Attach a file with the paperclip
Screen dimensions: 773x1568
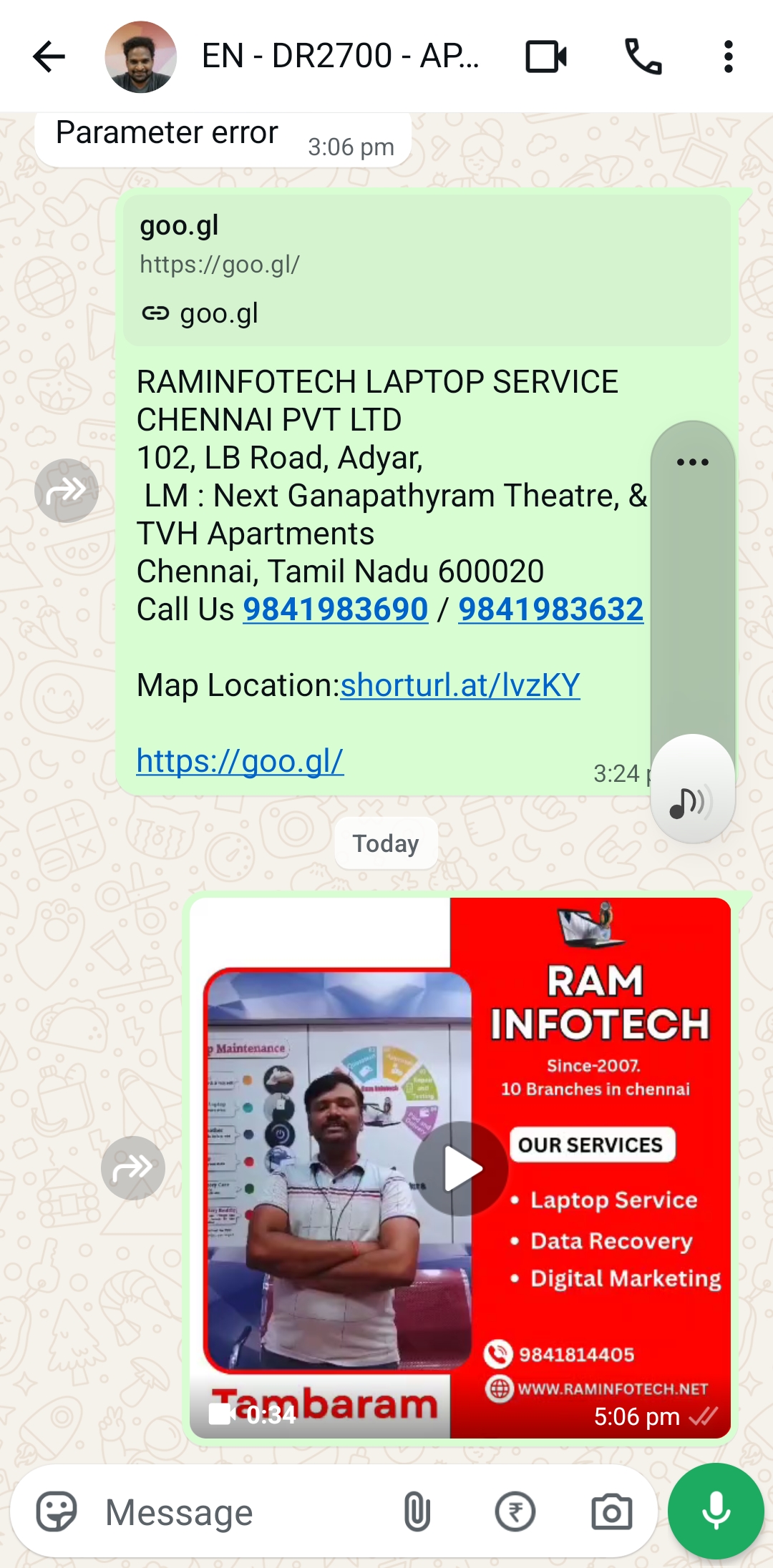click(417, 1512)
